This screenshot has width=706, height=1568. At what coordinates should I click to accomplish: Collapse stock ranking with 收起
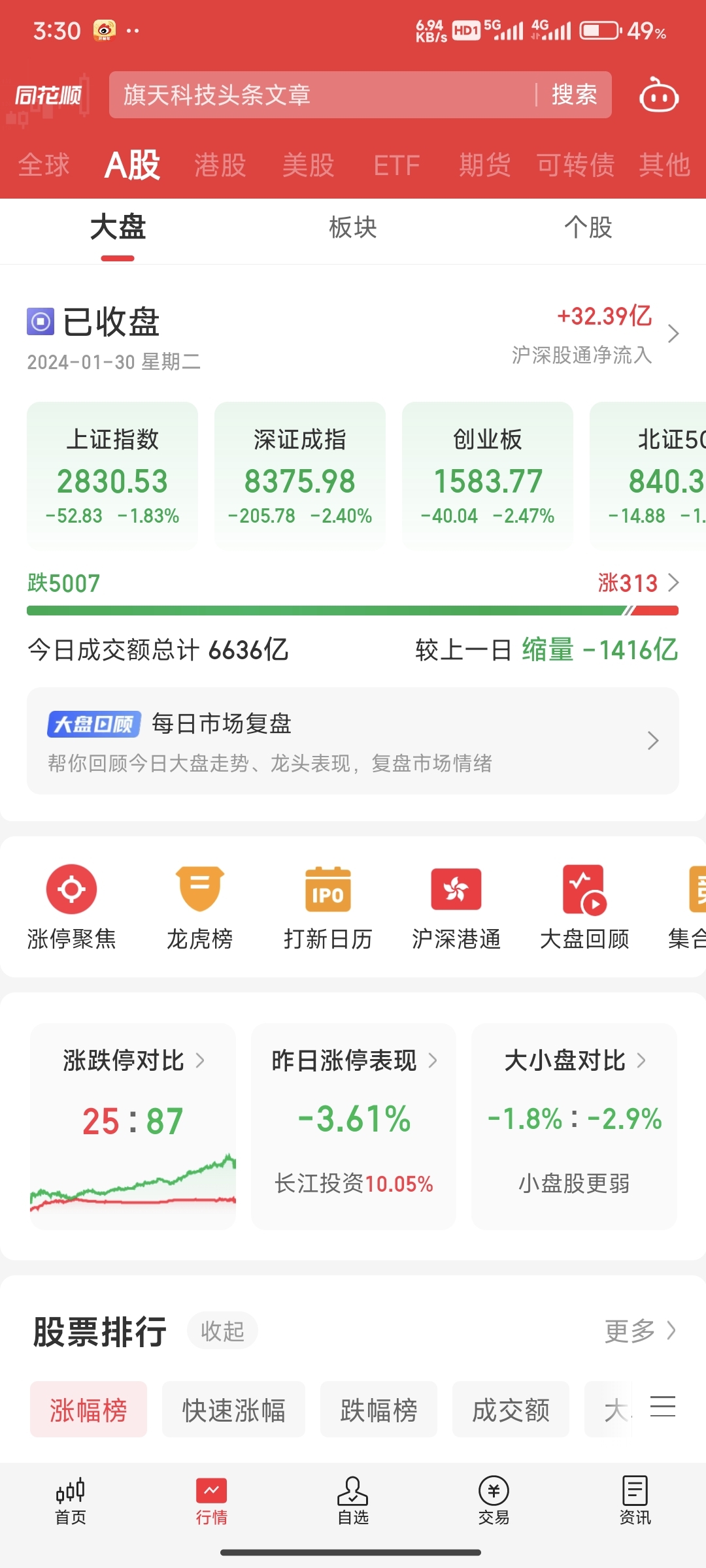point(222,1331)
